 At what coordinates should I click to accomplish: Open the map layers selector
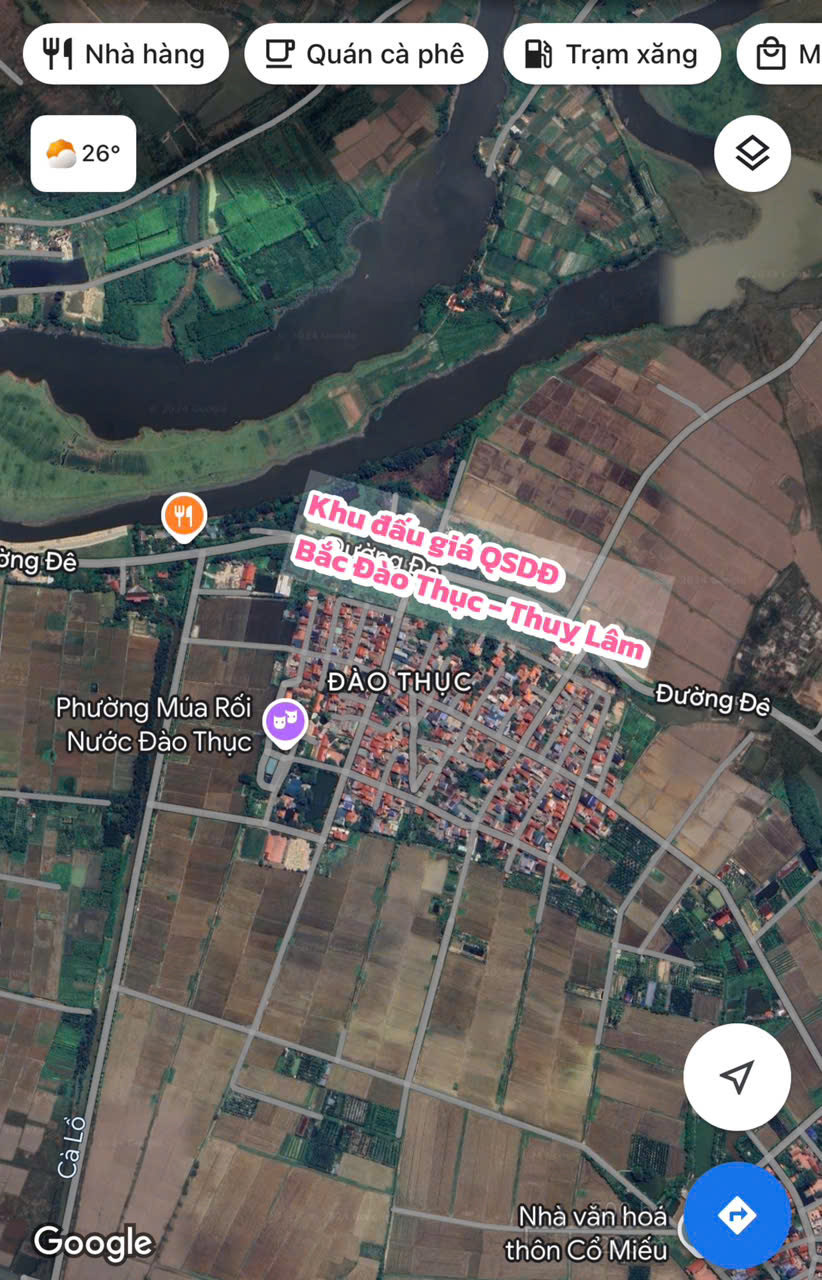pos(752,154)
